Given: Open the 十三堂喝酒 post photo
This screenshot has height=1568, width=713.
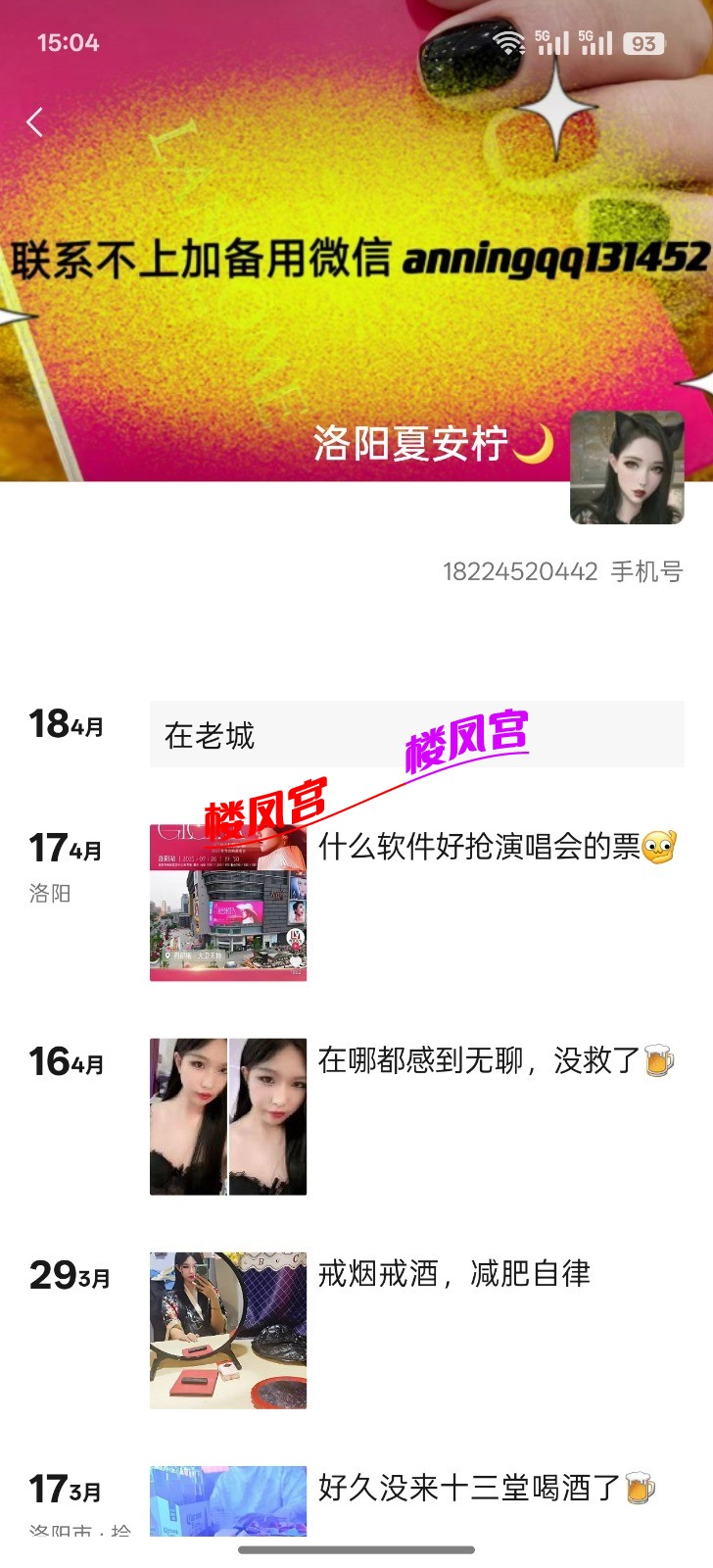Looking at the screenshot, I should click(x=228, y=1500).
